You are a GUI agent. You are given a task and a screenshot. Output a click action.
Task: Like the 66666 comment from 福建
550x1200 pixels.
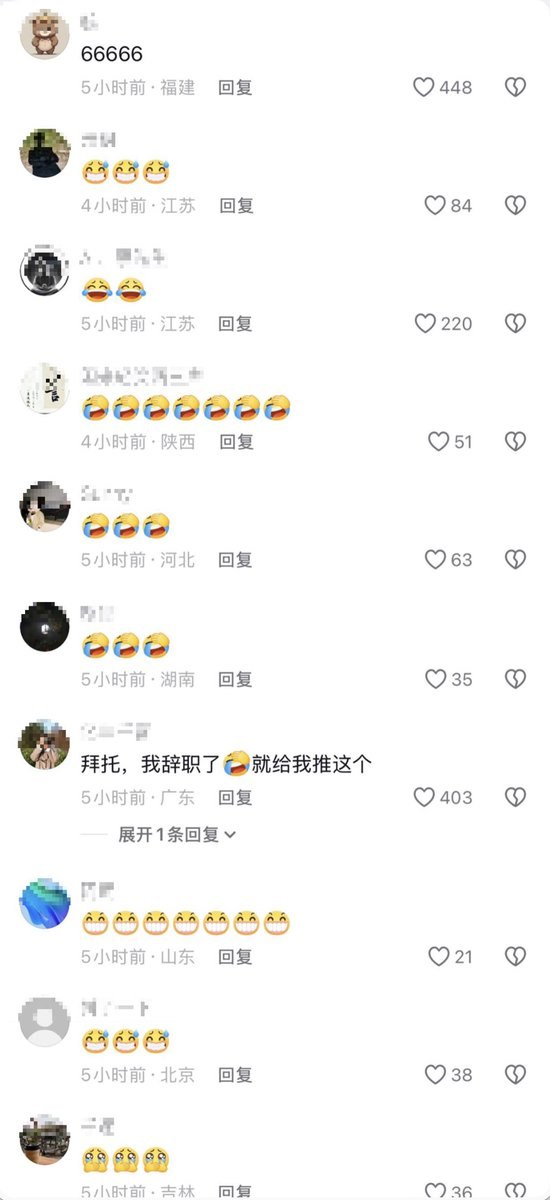click(424, 87)
